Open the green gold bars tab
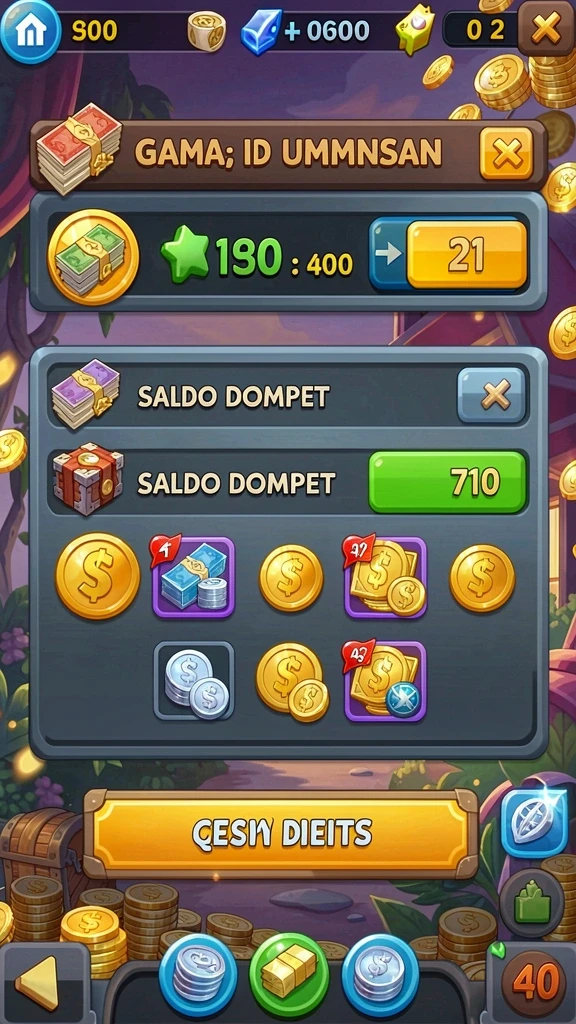576x1024 pixels. 289,976
